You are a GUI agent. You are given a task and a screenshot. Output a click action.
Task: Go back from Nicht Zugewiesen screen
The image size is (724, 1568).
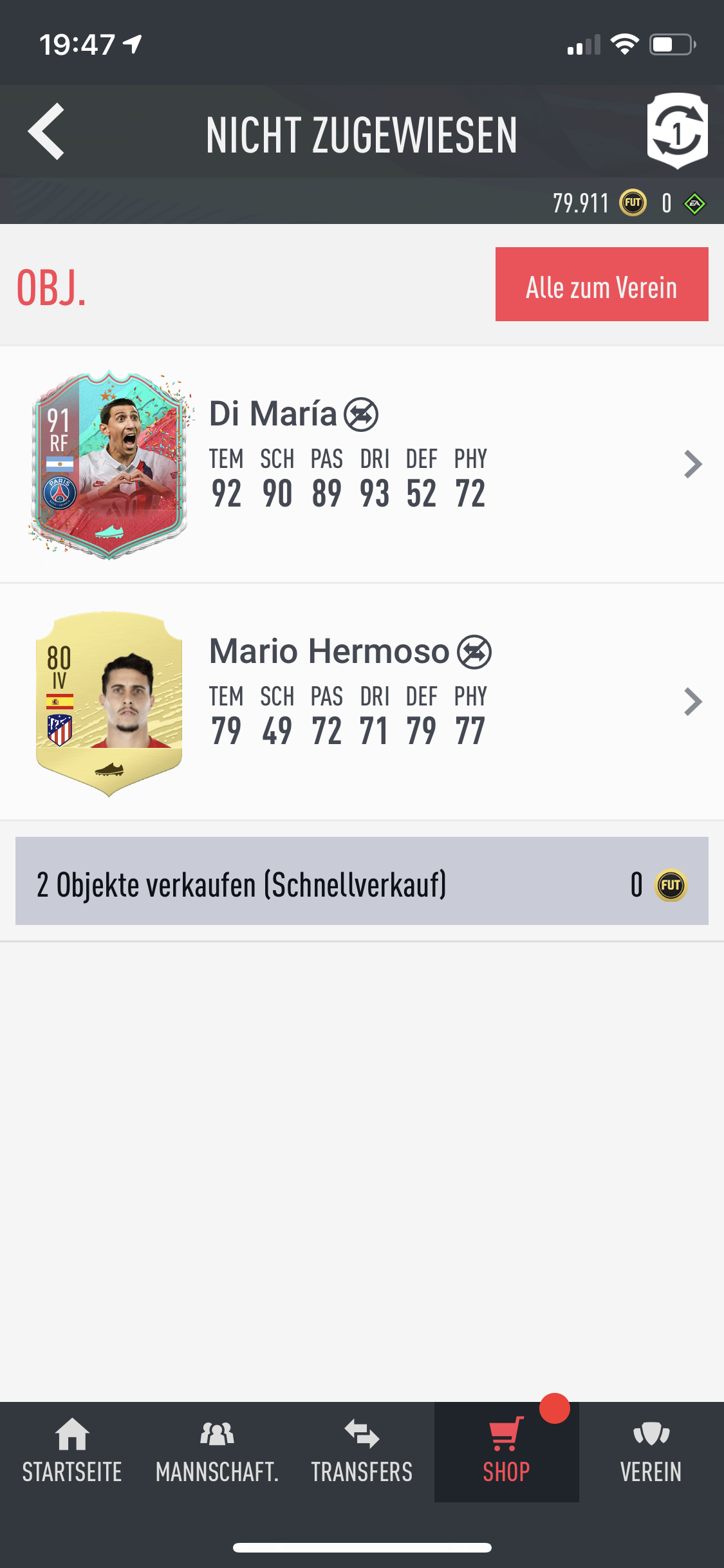[x=46, y=131]
